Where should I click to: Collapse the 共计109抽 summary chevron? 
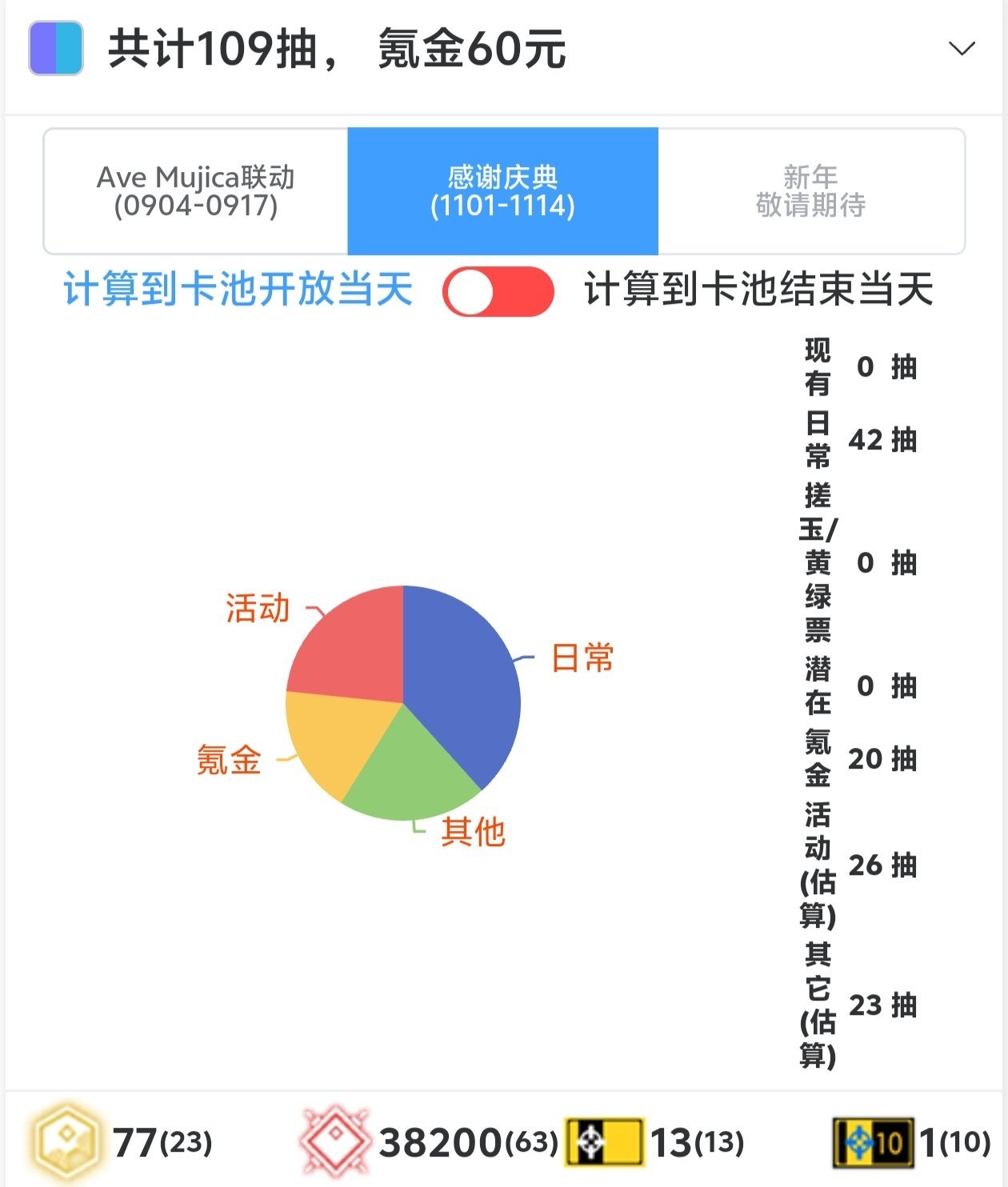click(961, 49)
